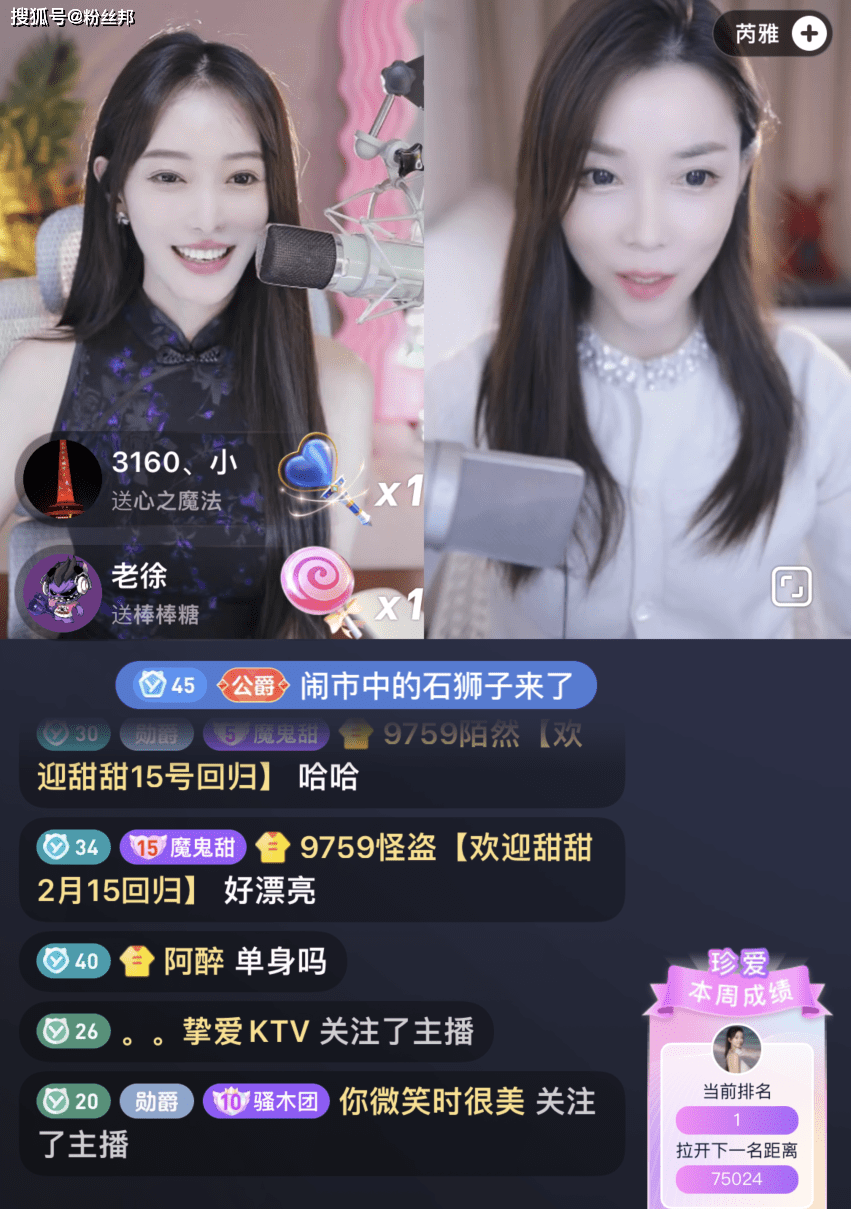851x1209 pixels.
Task: Follow 芮雅 with the plus button
Action: [808, 34]
